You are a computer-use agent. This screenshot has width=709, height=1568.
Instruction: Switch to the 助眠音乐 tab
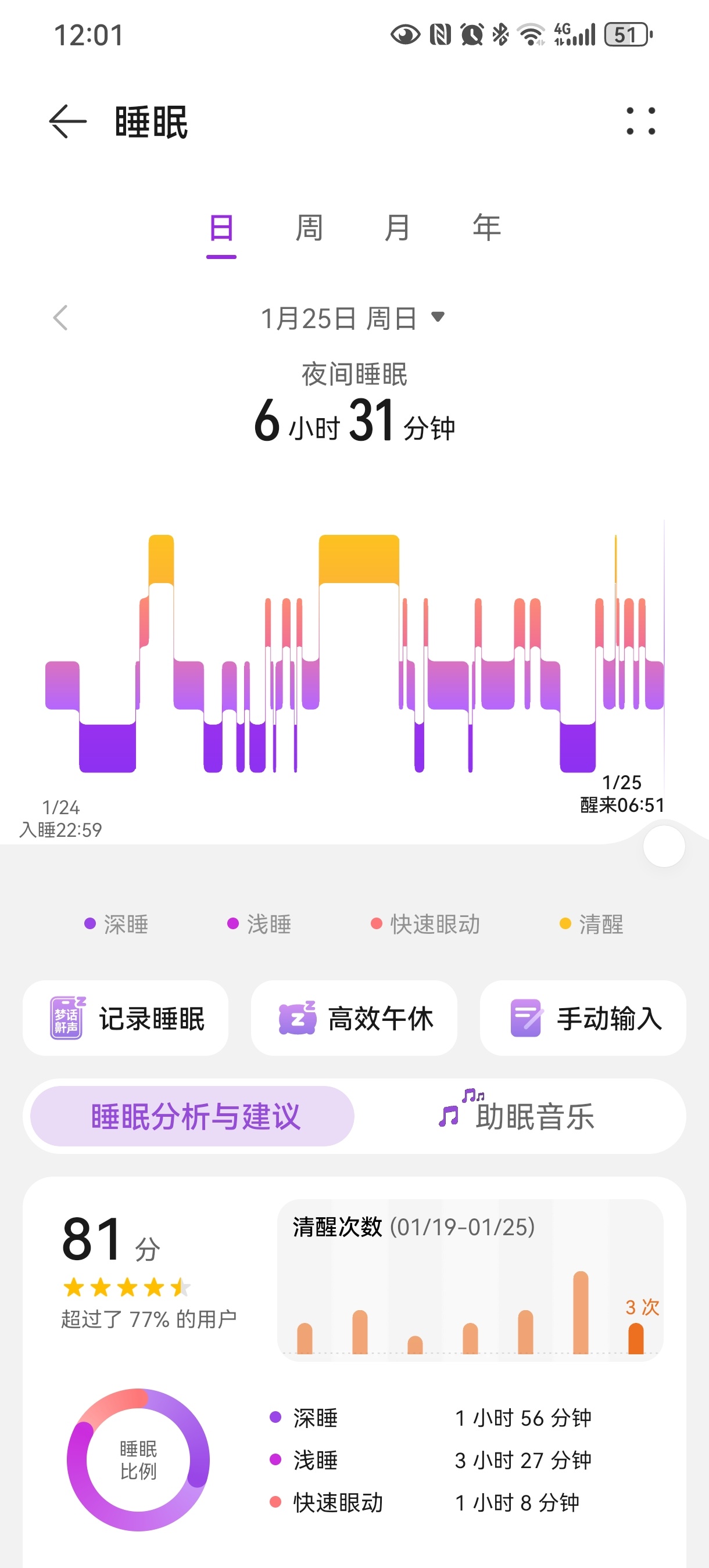point(518,1116)
